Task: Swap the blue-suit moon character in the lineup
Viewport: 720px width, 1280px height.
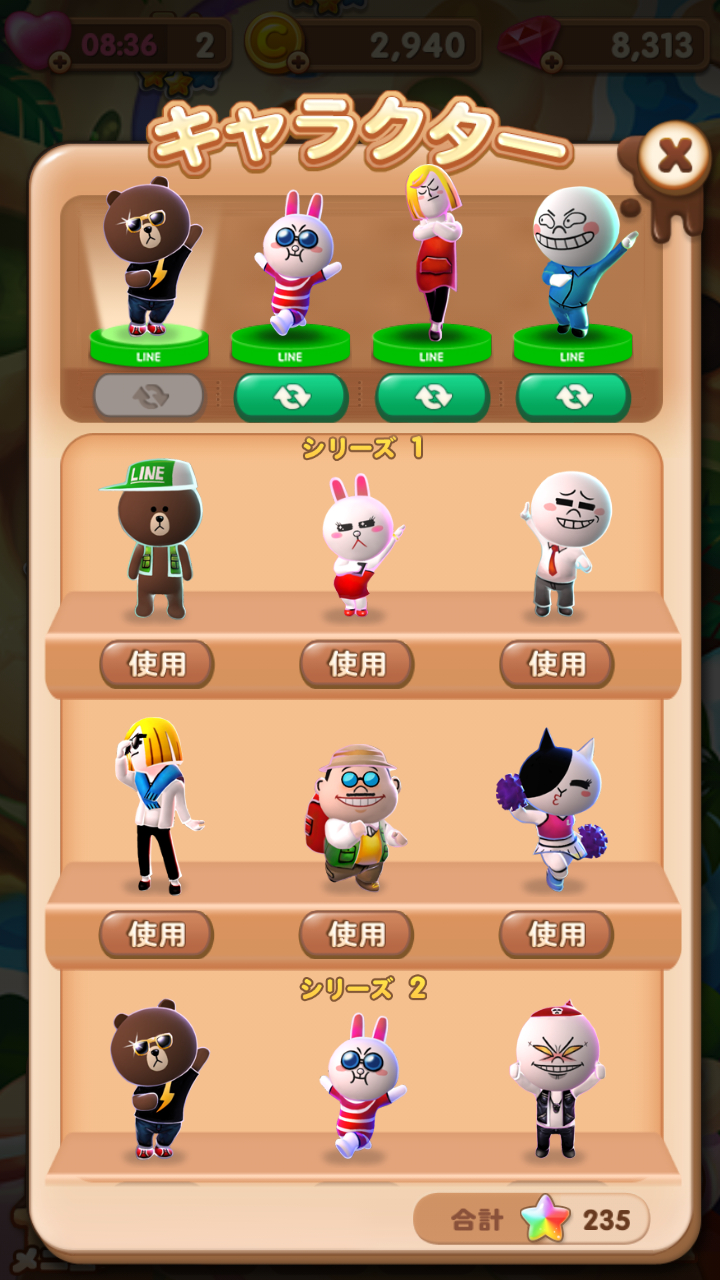Action: click(573, 397)
